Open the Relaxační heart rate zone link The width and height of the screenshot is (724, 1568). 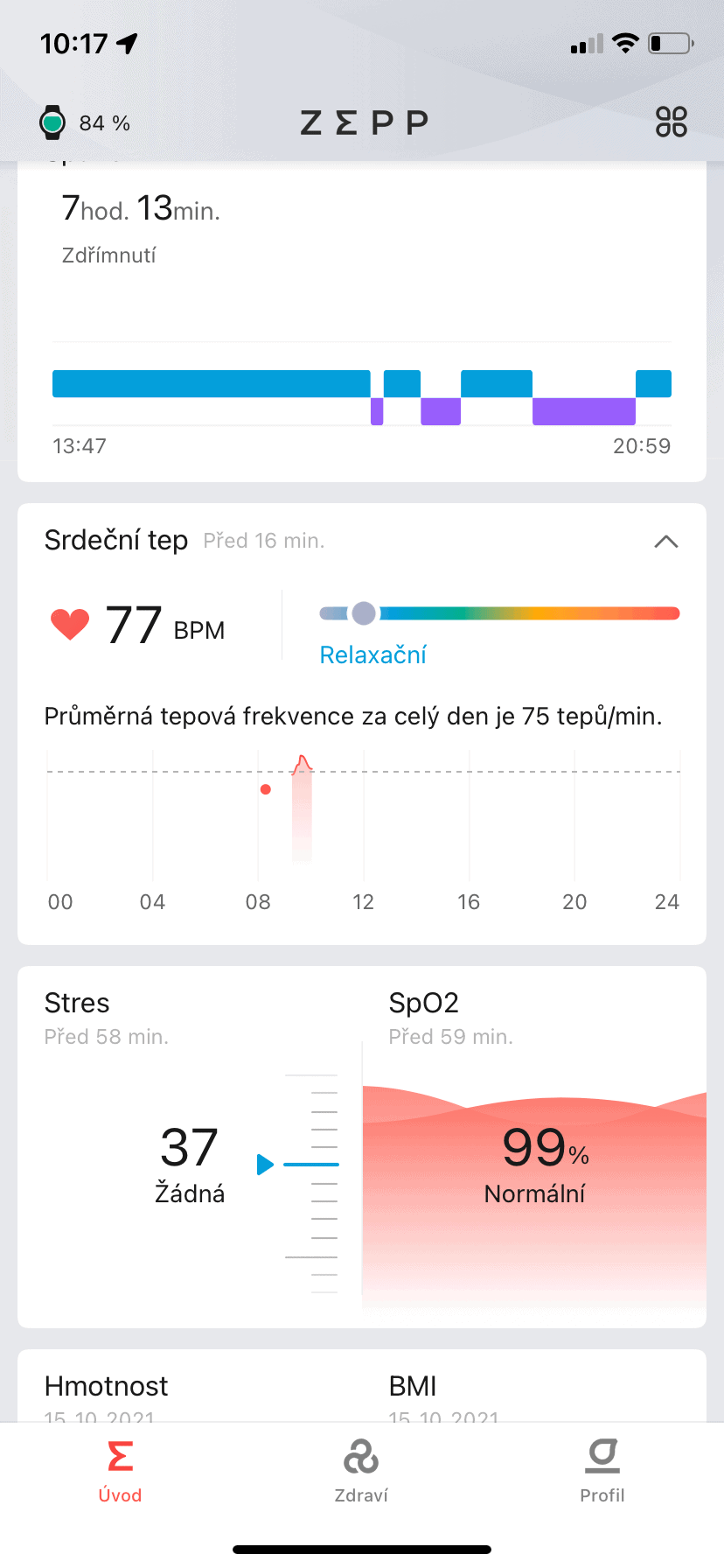[372, 654]
